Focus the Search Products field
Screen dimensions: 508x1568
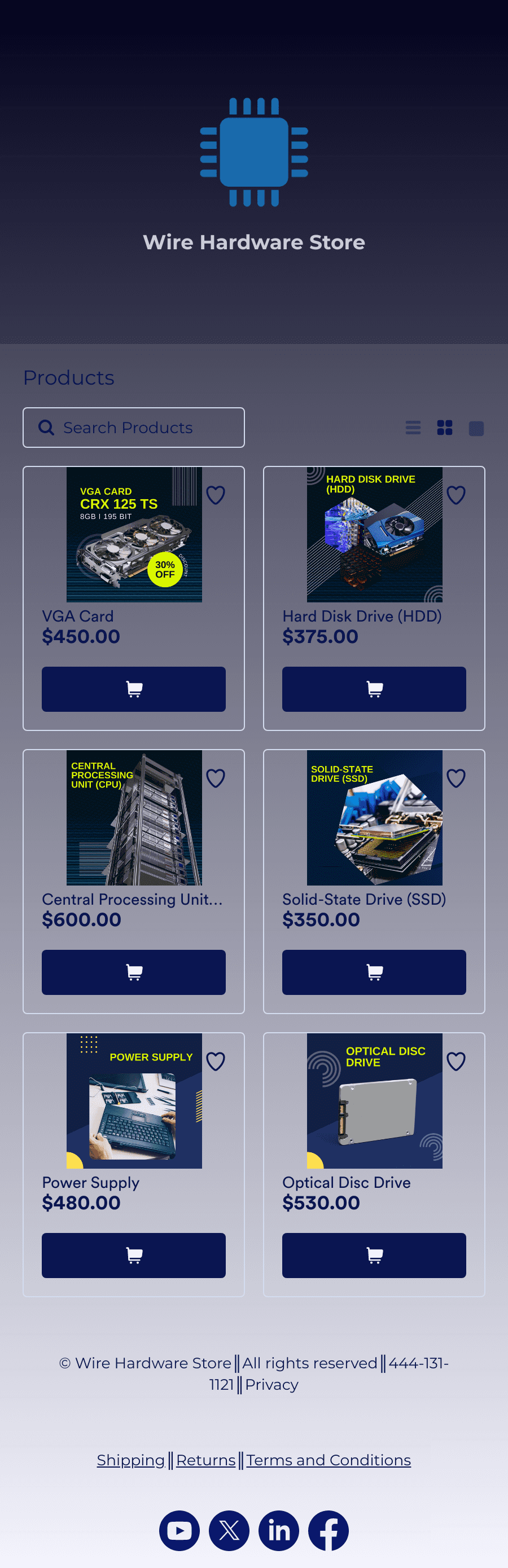pos(134,428)
